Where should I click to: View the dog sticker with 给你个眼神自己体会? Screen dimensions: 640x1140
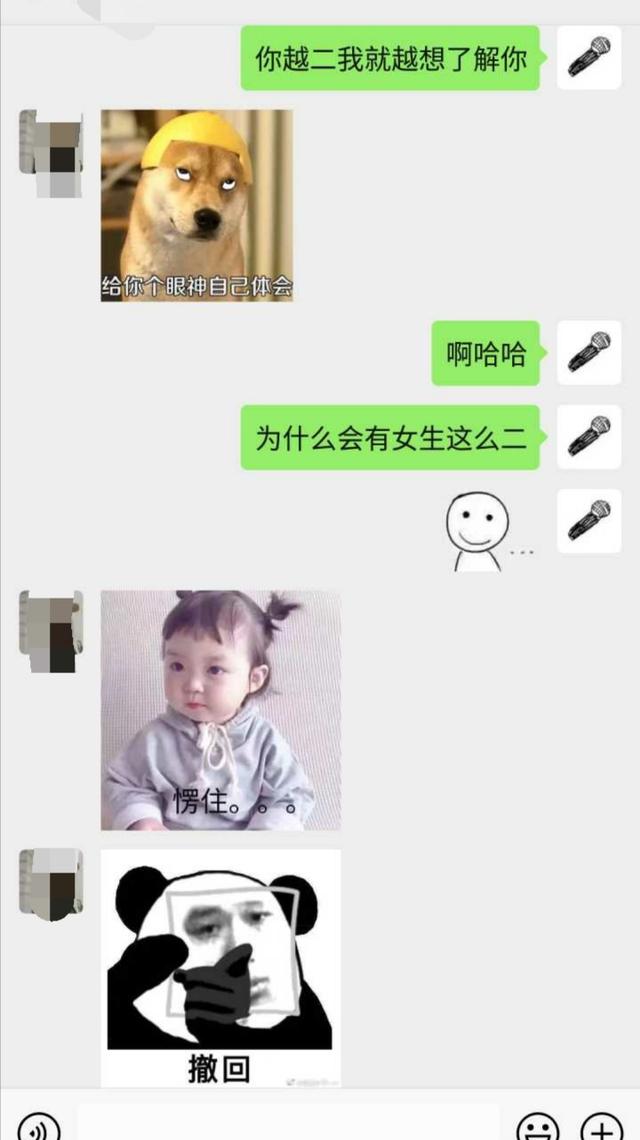pos(197,205)
